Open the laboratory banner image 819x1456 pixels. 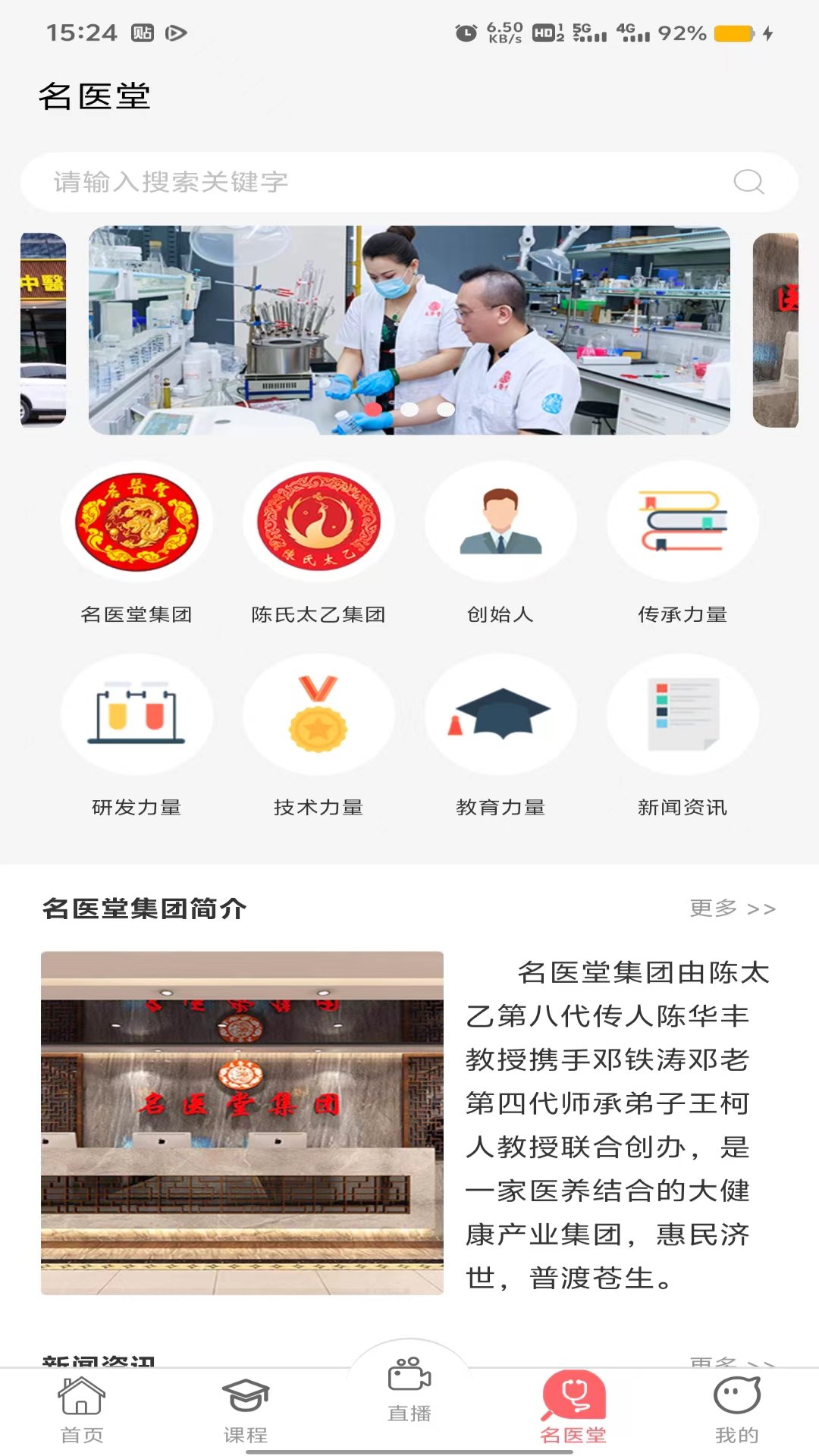point(409,330)
